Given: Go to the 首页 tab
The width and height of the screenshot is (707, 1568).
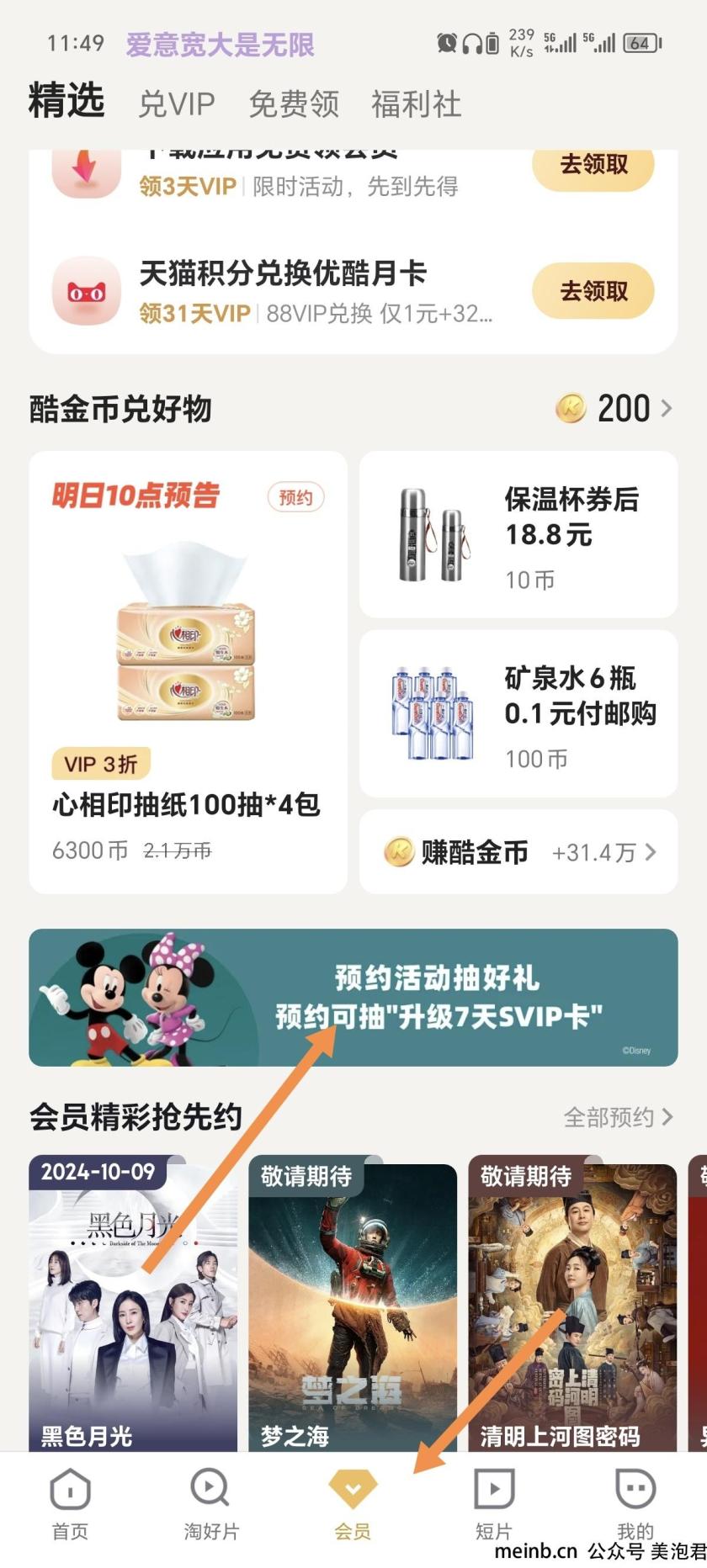Looking at the screenshot, I should point(70,1506).
